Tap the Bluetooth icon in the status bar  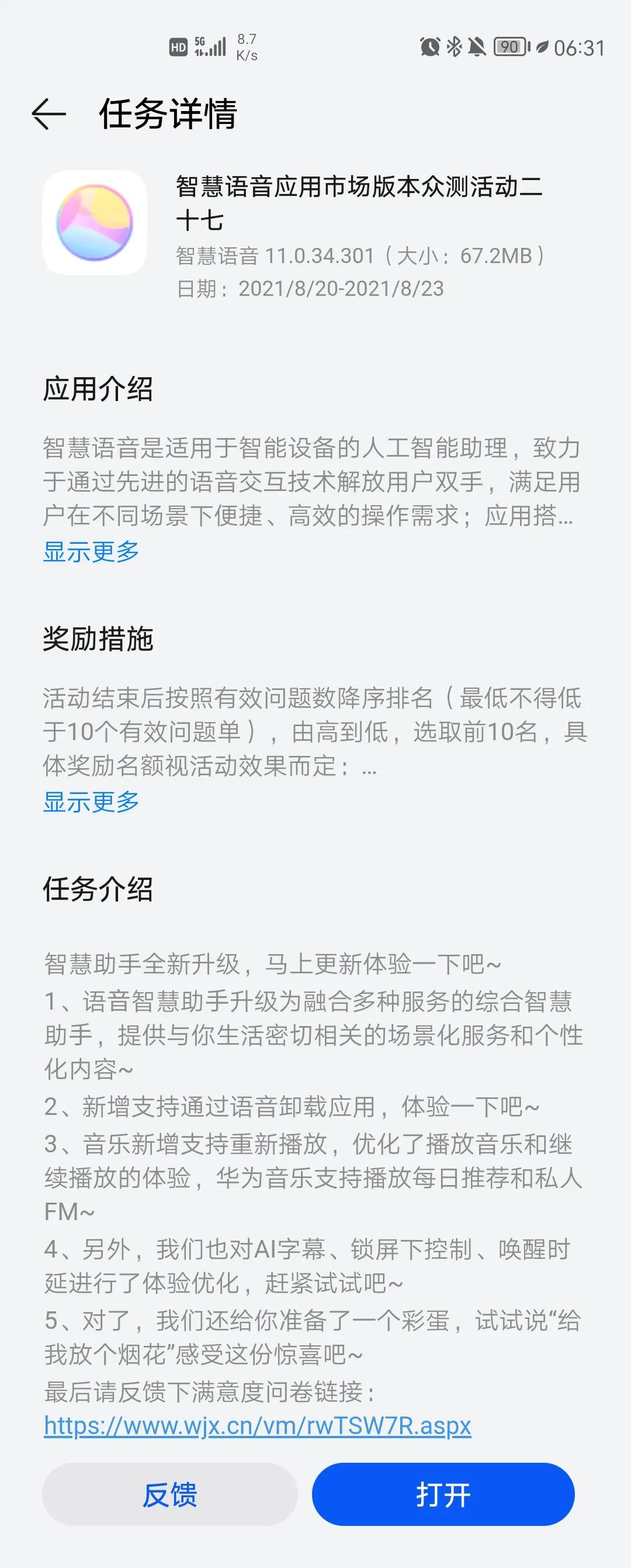(454, 46)
